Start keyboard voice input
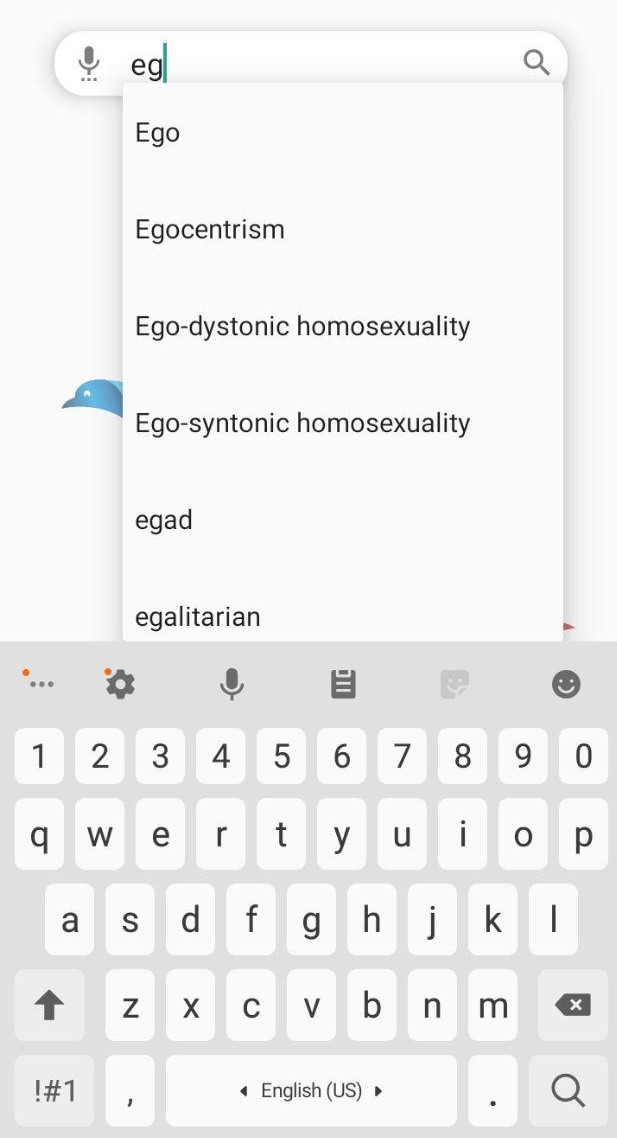 232,684
